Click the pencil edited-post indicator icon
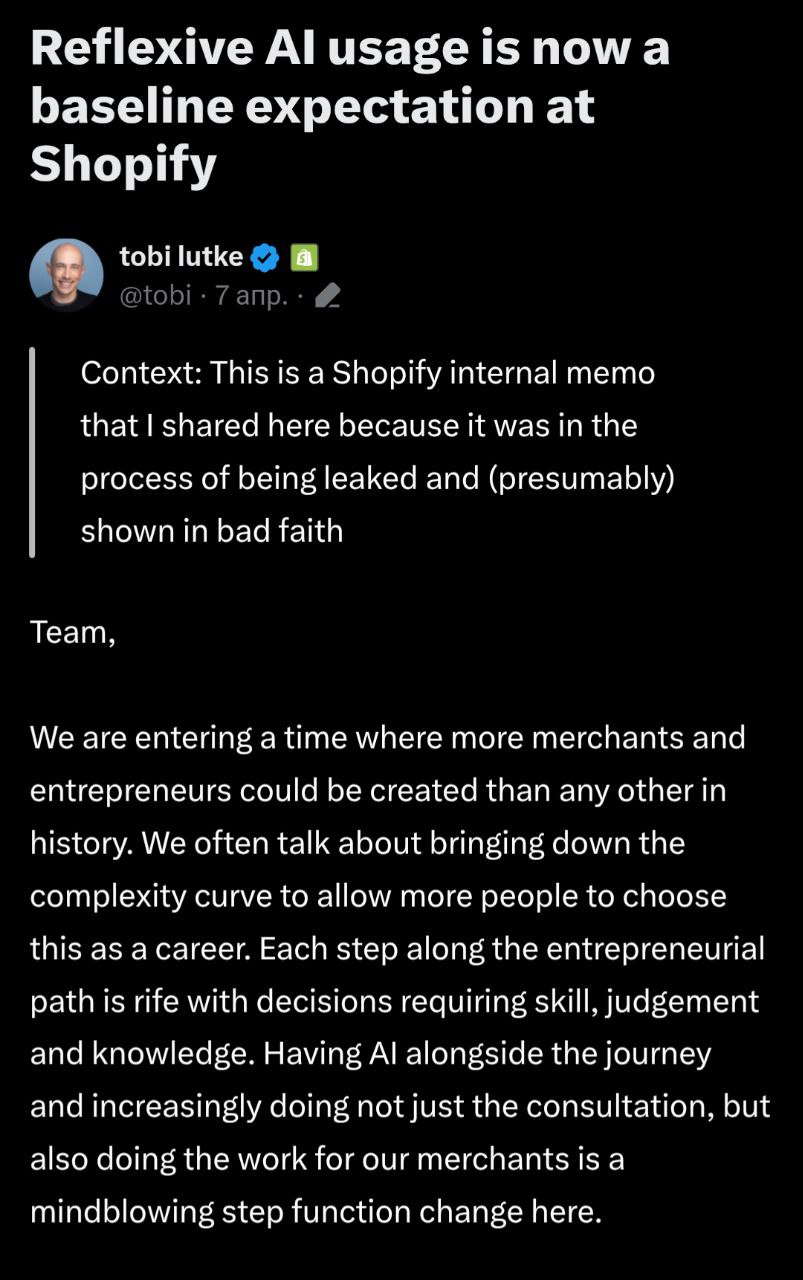 (x=328, y=294)
